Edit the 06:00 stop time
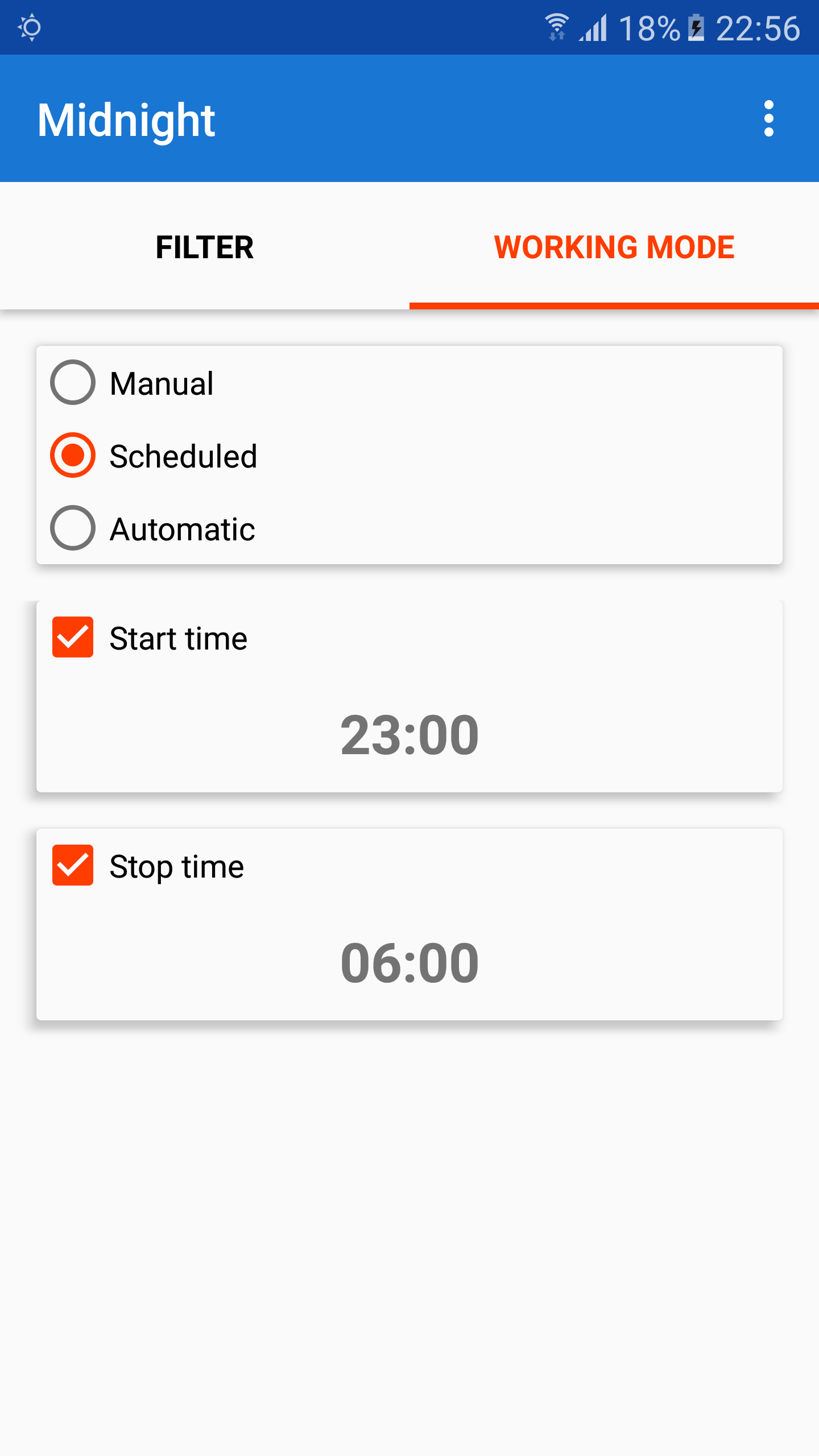This screenshot has height=1456, width=819. (409, 962)
